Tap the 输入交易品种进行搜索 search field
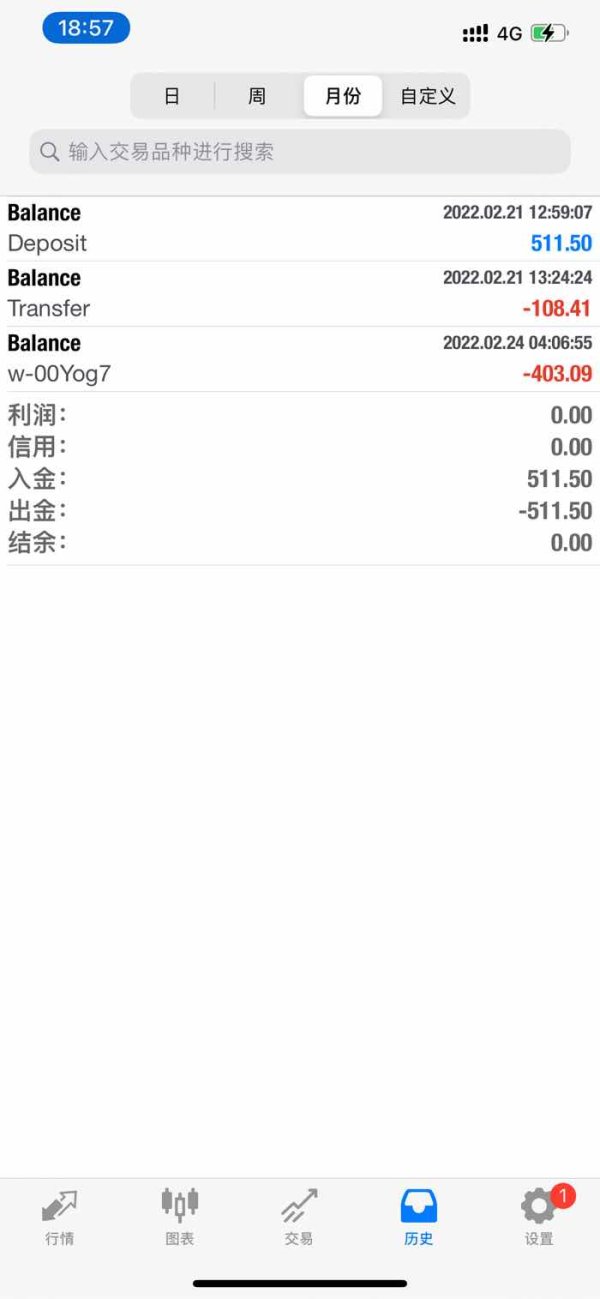 pyautogui.click(x=300, y=152)
